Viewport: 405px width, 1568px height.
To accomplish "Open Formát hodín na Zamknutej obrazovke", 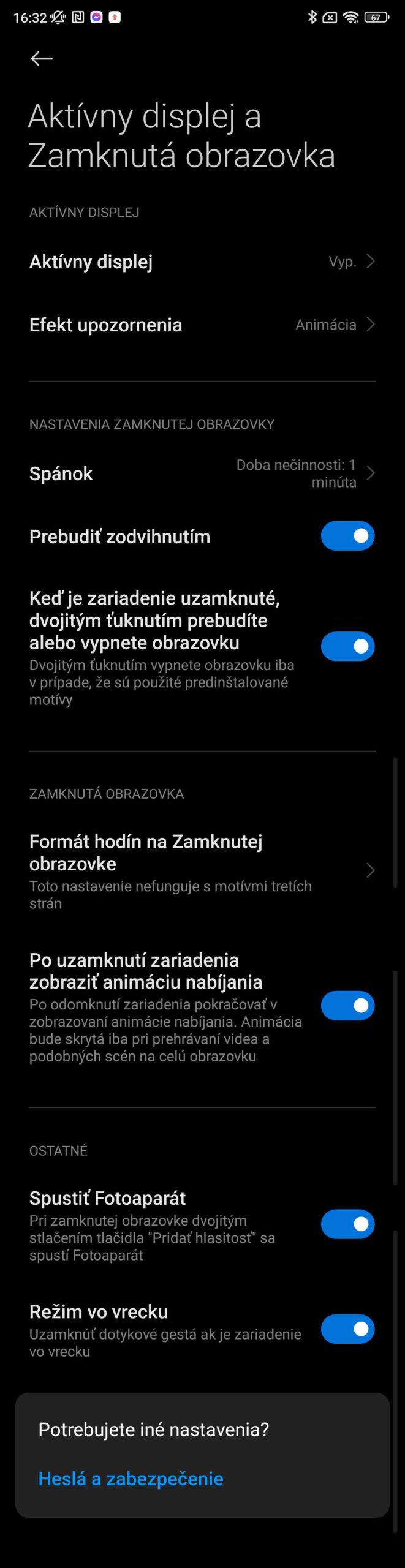I will [202, 870].
